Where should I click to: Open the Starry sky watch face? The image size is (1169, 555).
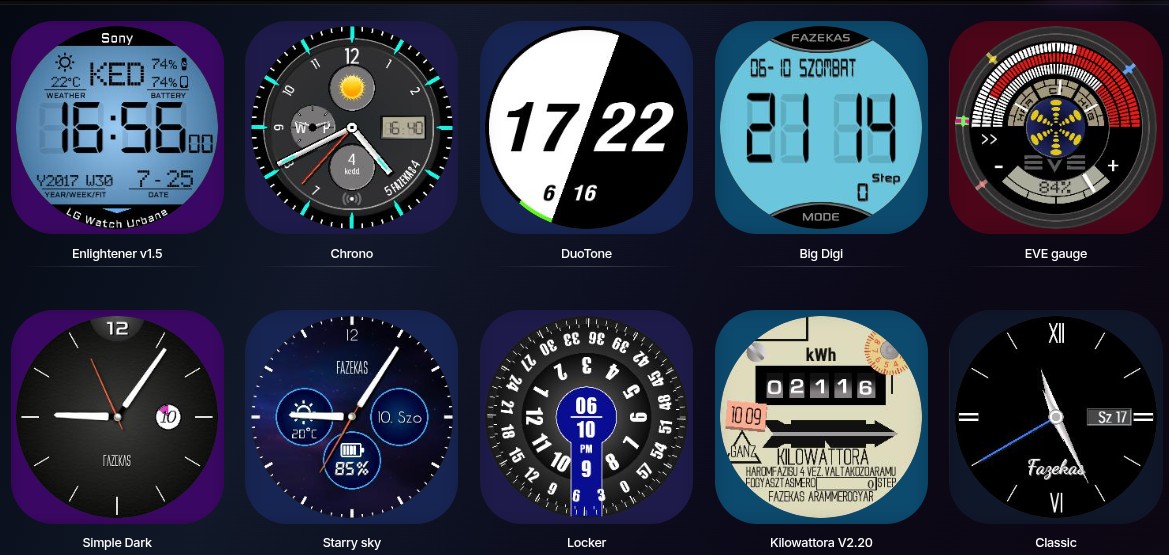click(352, 416)
